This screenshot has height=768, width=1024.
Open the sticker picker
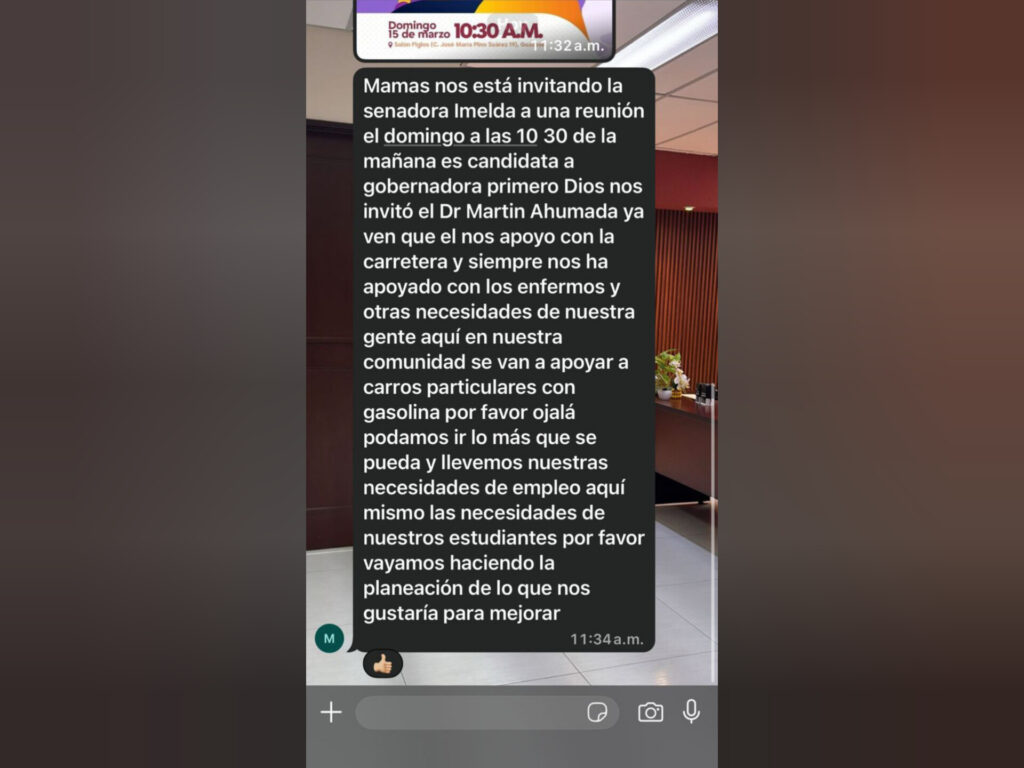point(597,712)
